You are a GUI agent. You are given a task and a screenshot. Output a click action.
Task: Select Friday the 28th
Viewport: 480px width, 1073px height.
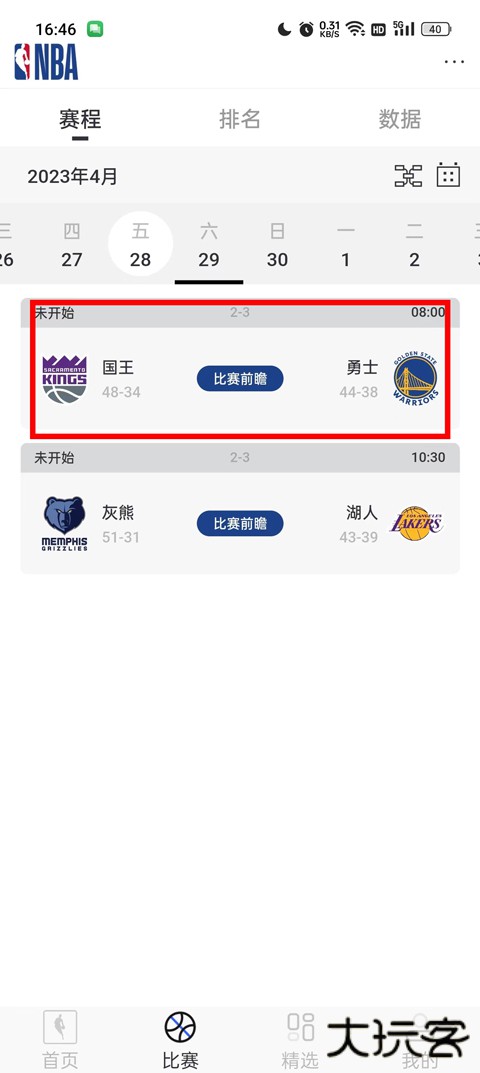point(140,245)
